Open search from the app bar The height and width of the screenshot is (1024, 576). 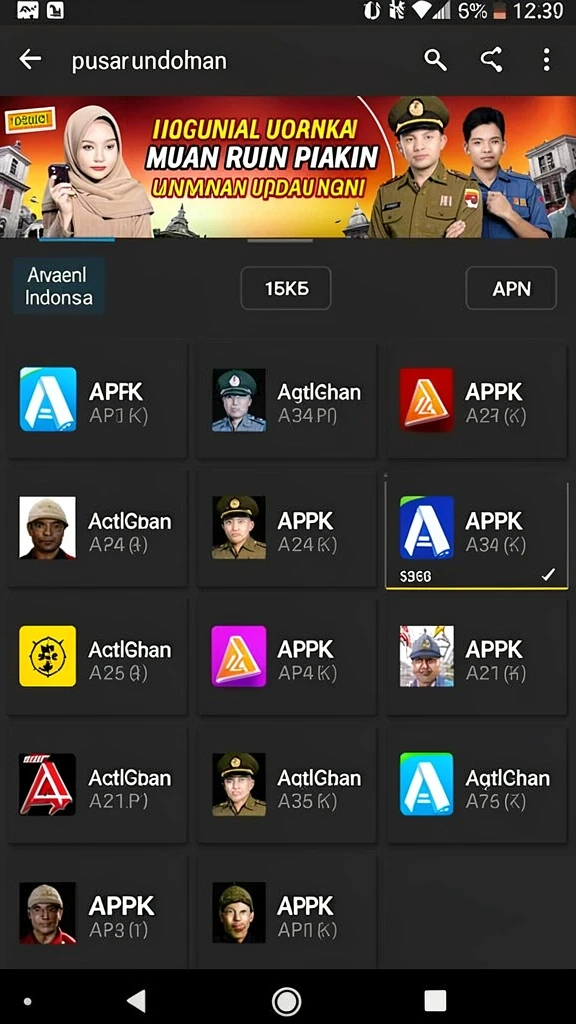pyautogui.click(x=436, y=60)
